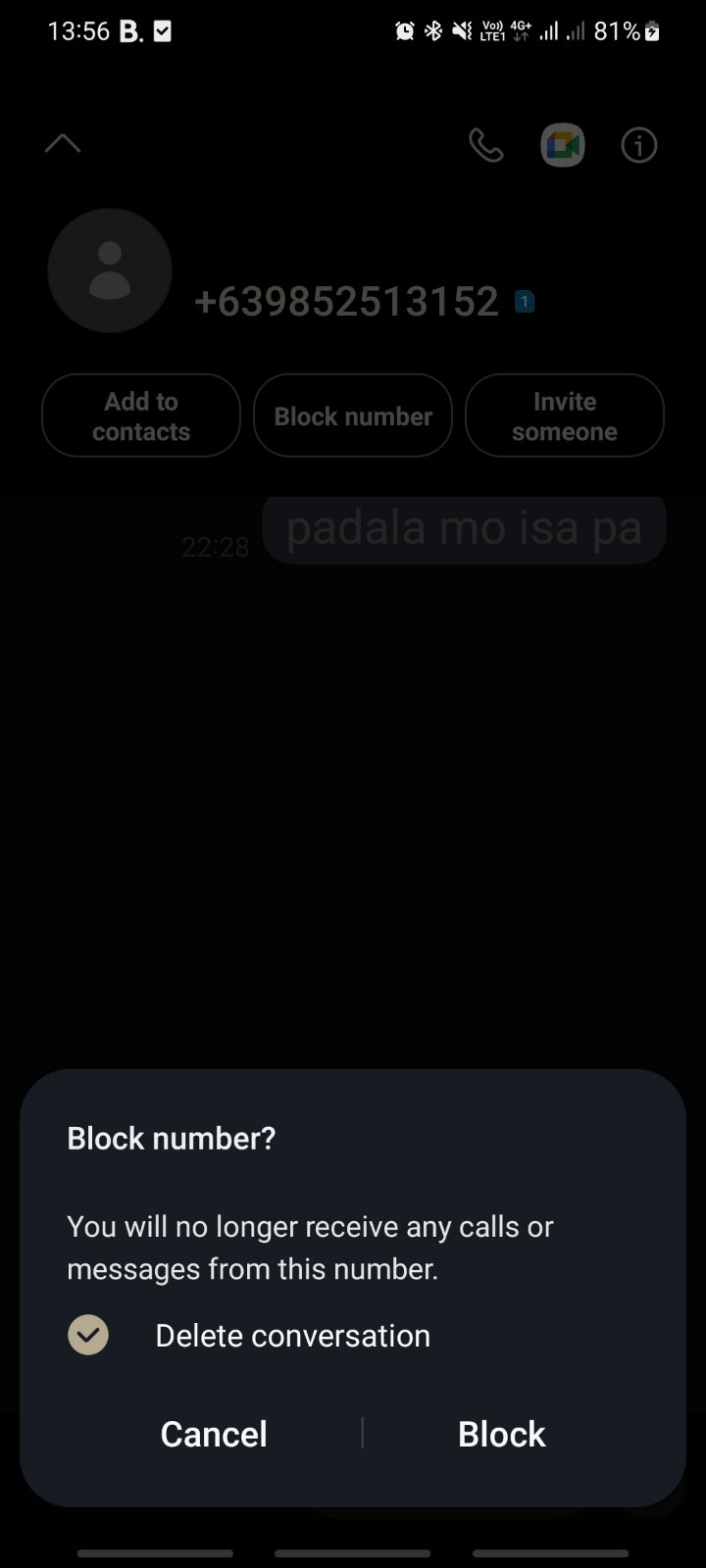Confirm blocking with the Block button
Screen dimensions: 706x1568
501,1434
